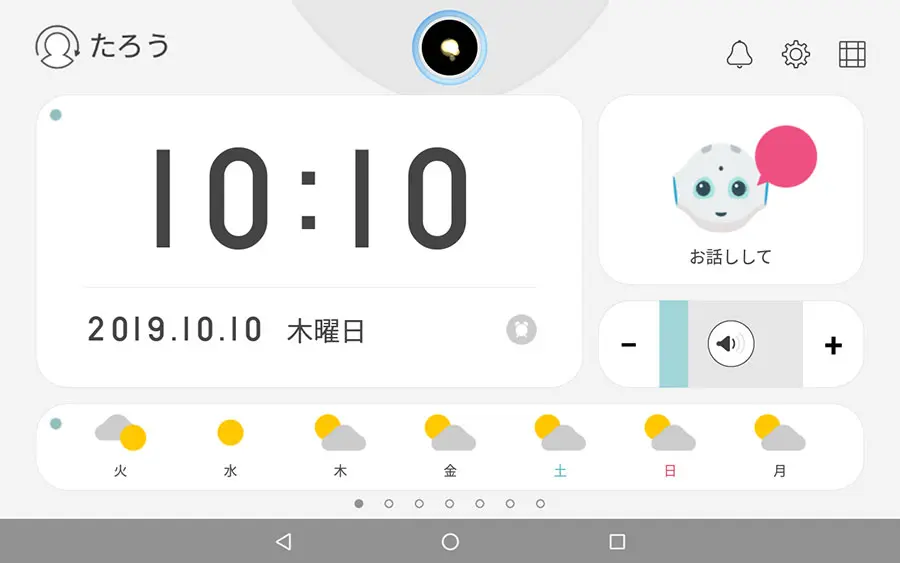Open the grid menu icon
This screenshot has height=563, width=900.
point(852,54)
